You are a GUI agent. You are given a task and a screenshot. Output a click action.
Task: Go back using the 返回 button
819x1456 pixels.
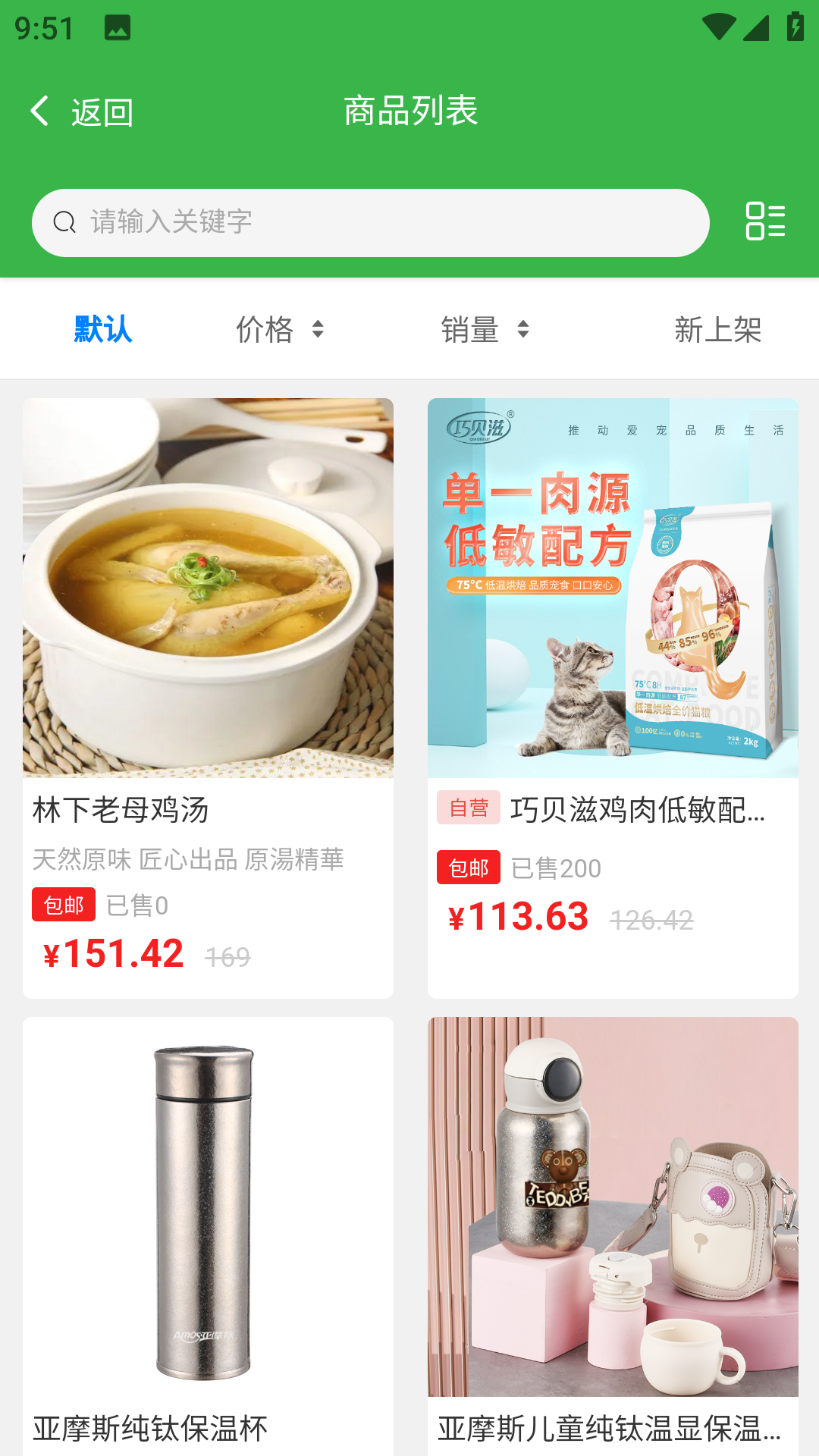[x=82, y=112]
